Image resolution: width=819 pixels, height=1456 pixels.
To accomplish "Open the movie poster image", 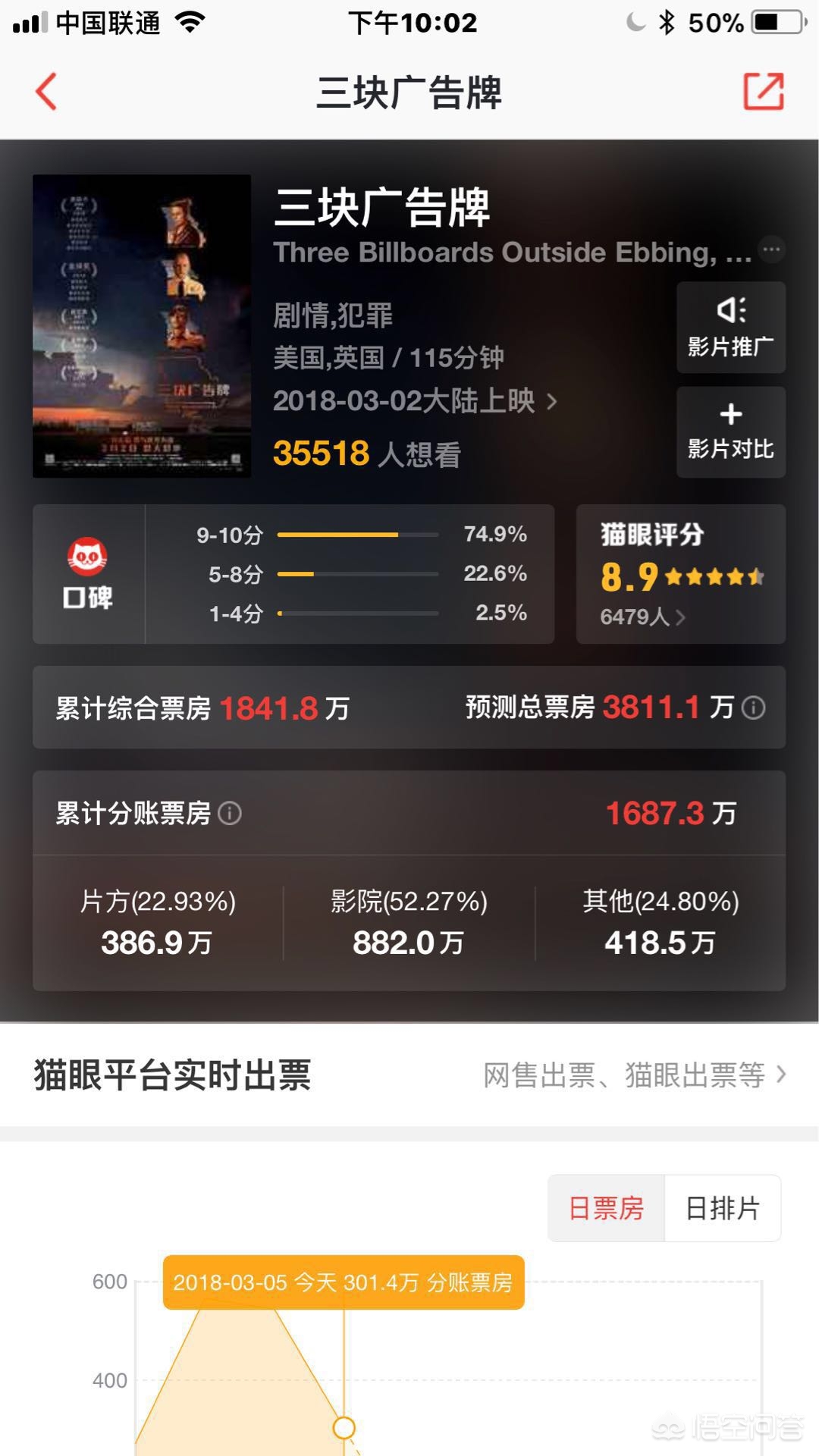I will [x=142, y=326].
